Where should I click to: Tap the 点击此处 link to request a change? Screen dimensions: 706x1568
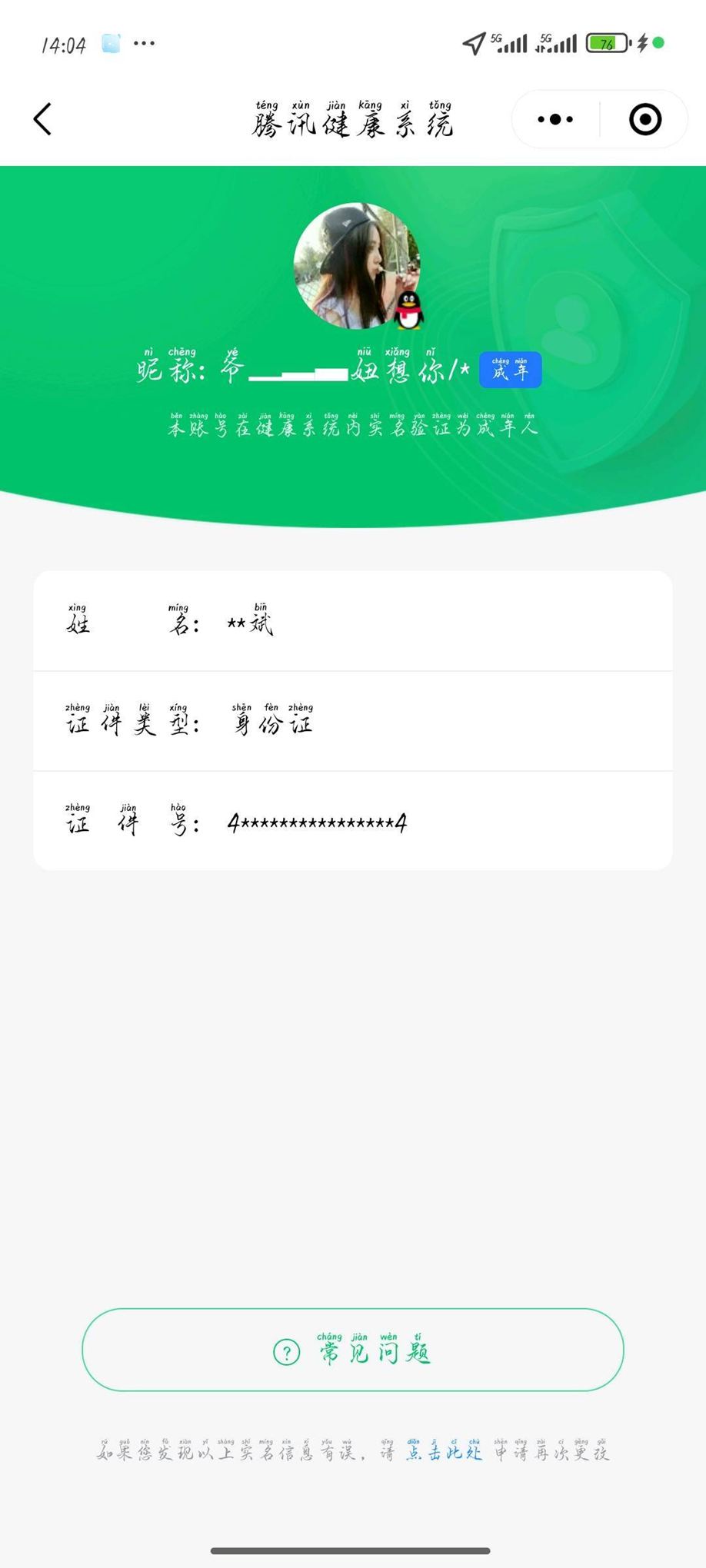point(444,1450)
